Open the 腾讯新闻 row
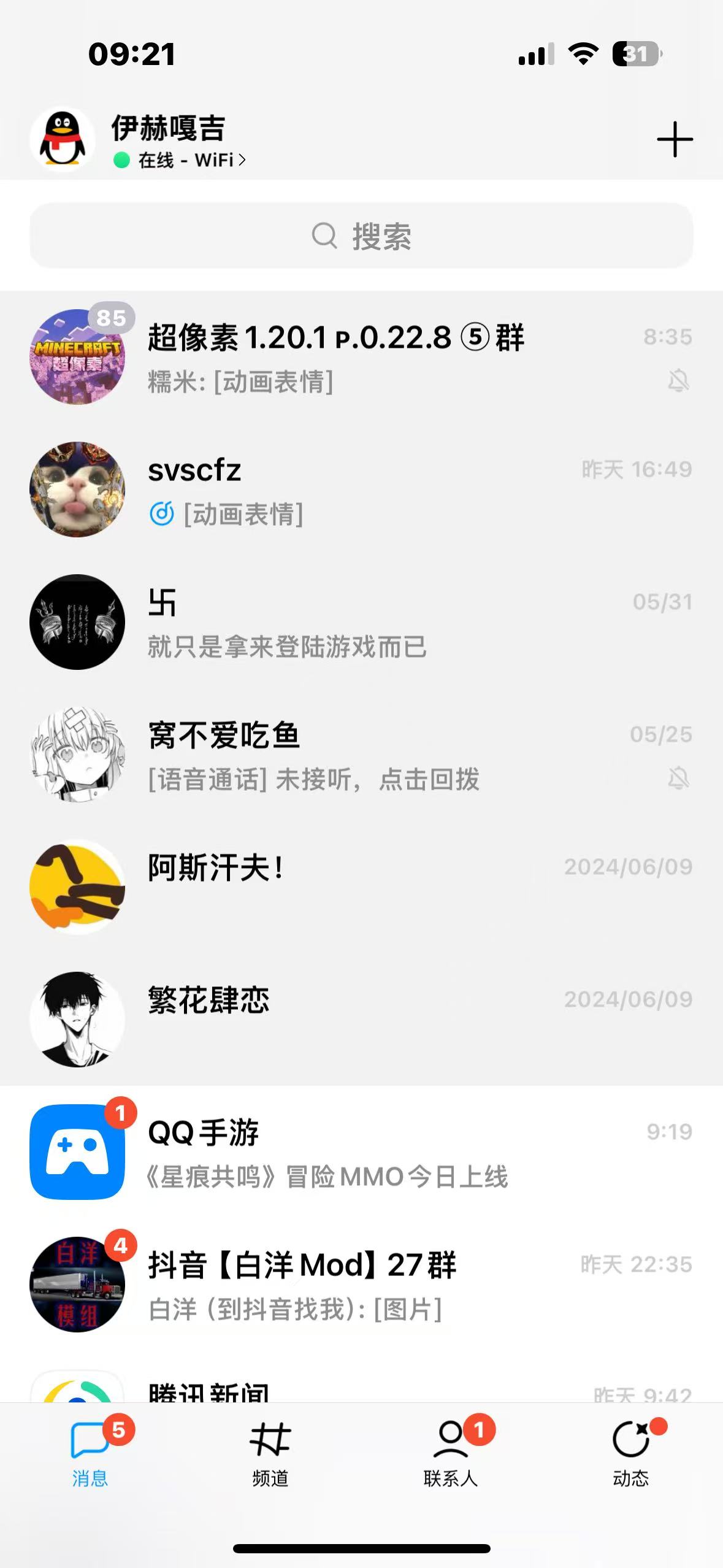The height and width of the screenshot is (1568, 723). pyautogui.click(x=361, y=1378)
